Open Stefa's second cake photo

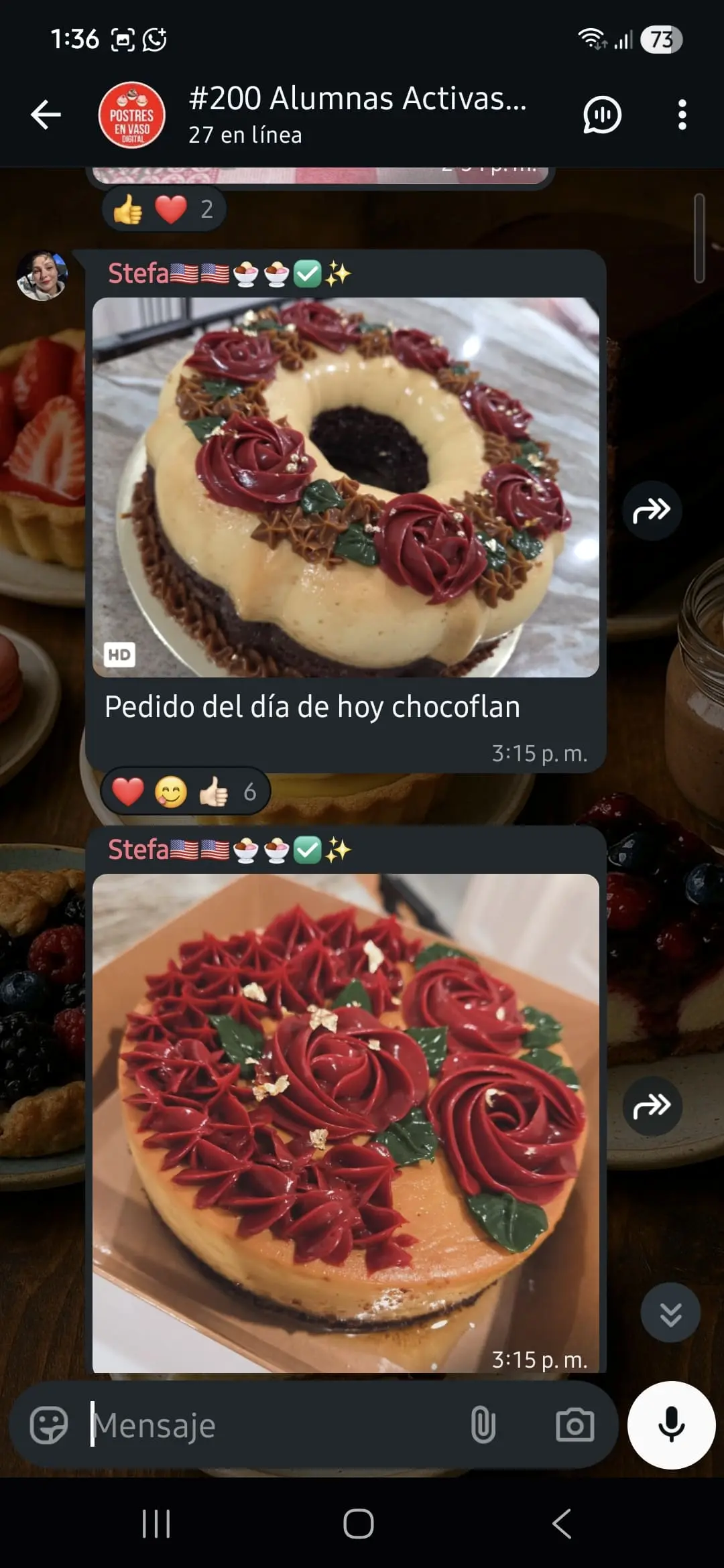(345, 1122)
